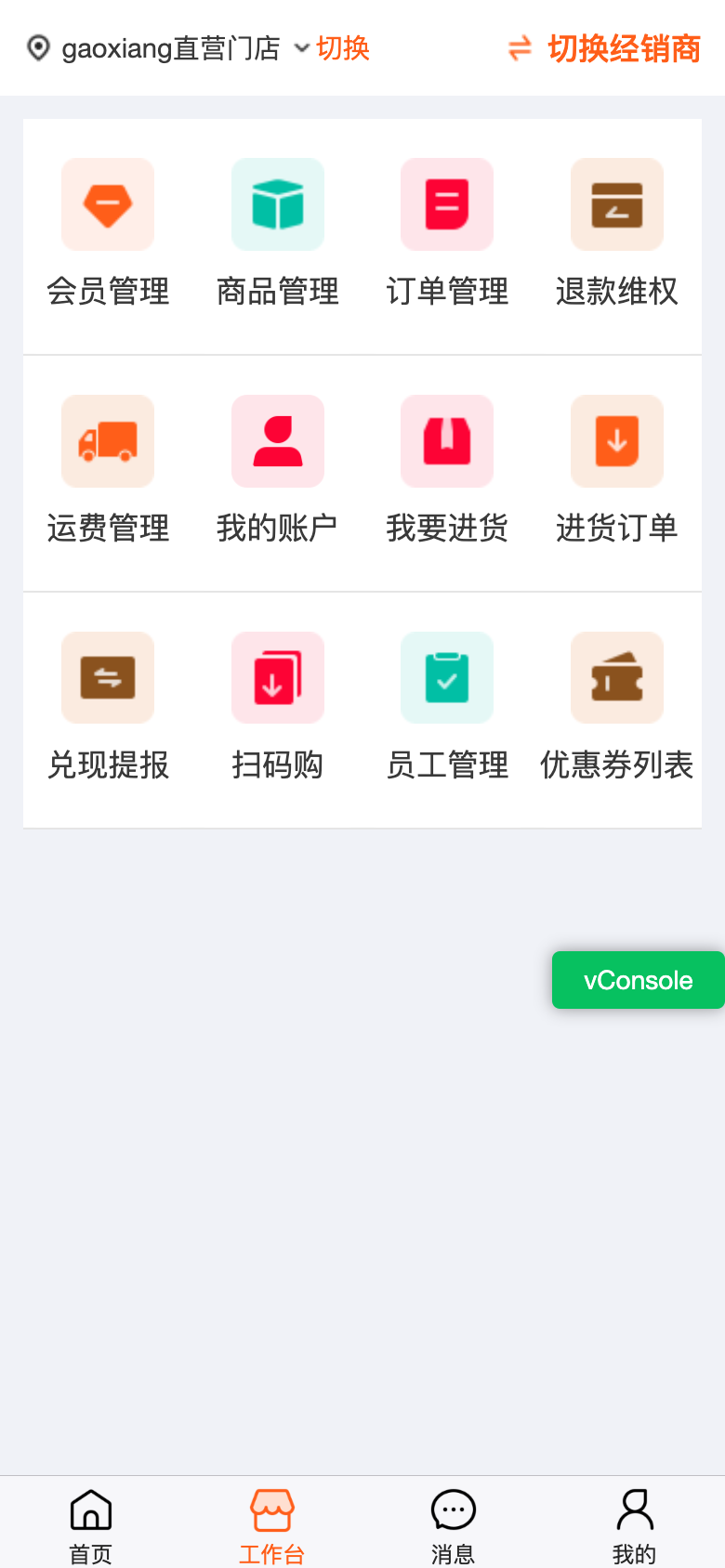Open 会员管理 member management
This screenshot has width=725, height=1568.
108,234
